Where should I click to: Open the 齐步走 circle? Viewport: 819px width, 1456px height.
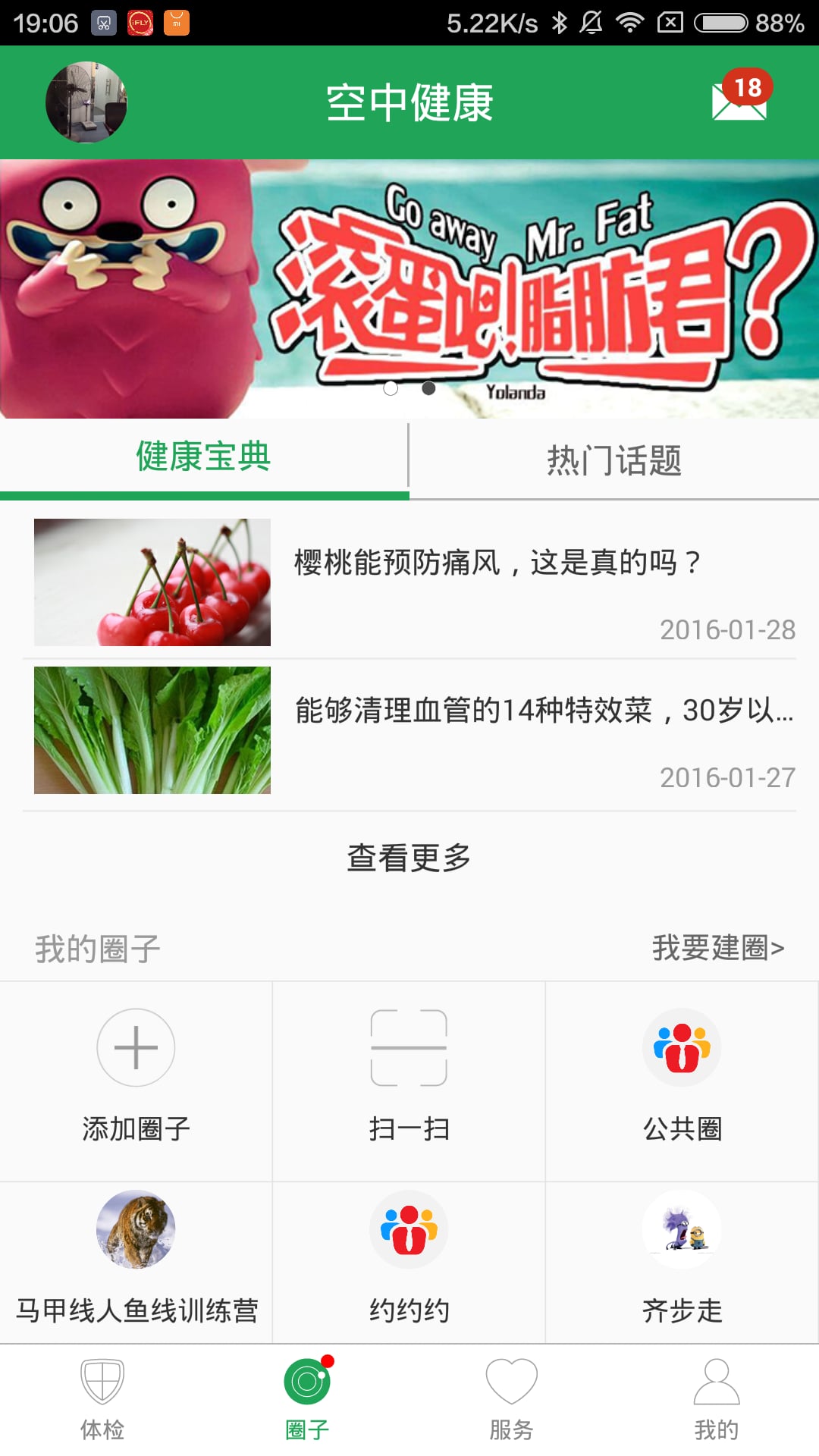point(682,1263)
